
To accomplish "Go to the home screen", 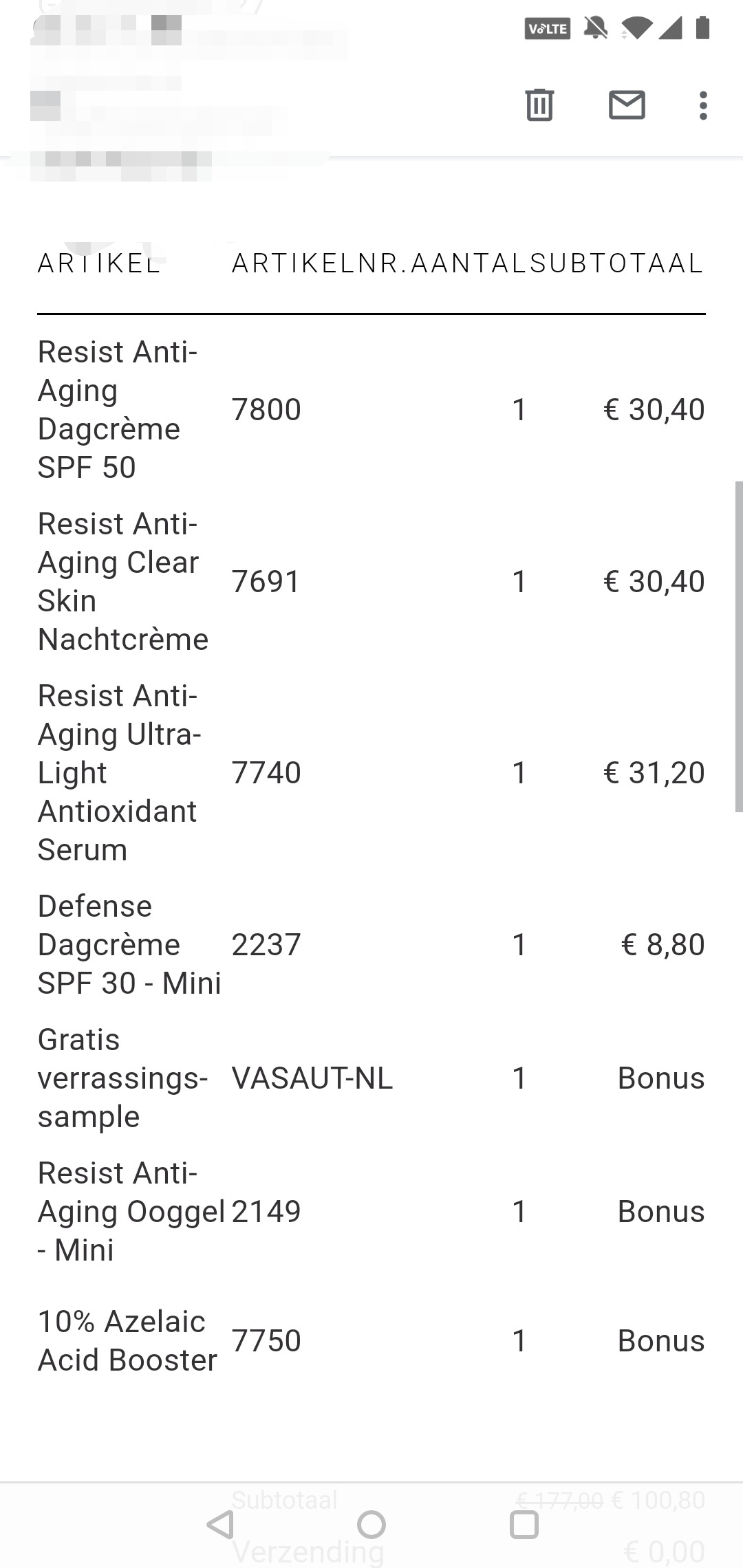I will pyautogui.click(x=371, y=1525).
